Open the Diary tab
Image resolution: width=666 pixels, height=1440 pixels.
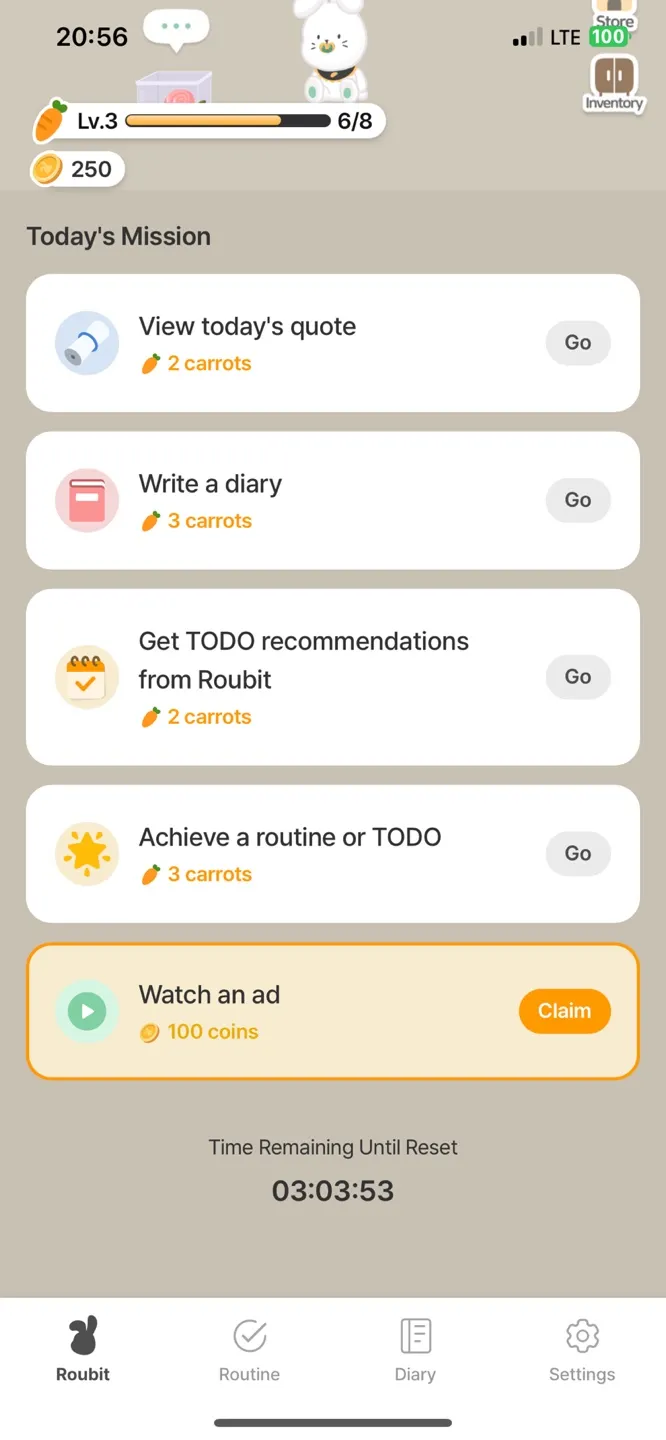pos(415,1350)
